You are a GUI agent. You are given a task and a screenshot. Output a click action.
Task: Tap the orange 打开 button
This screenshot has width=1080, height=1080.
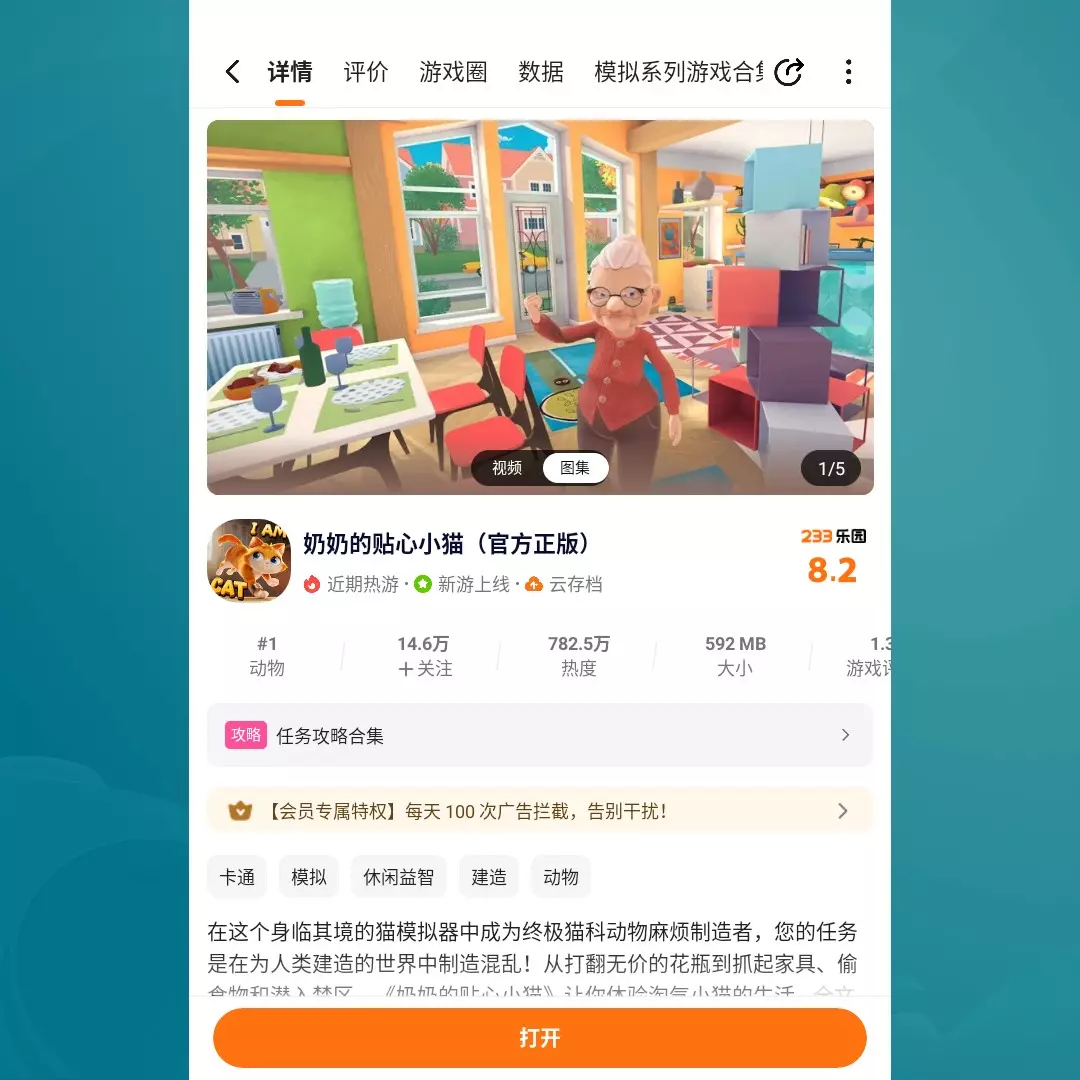pos(540,1038)
